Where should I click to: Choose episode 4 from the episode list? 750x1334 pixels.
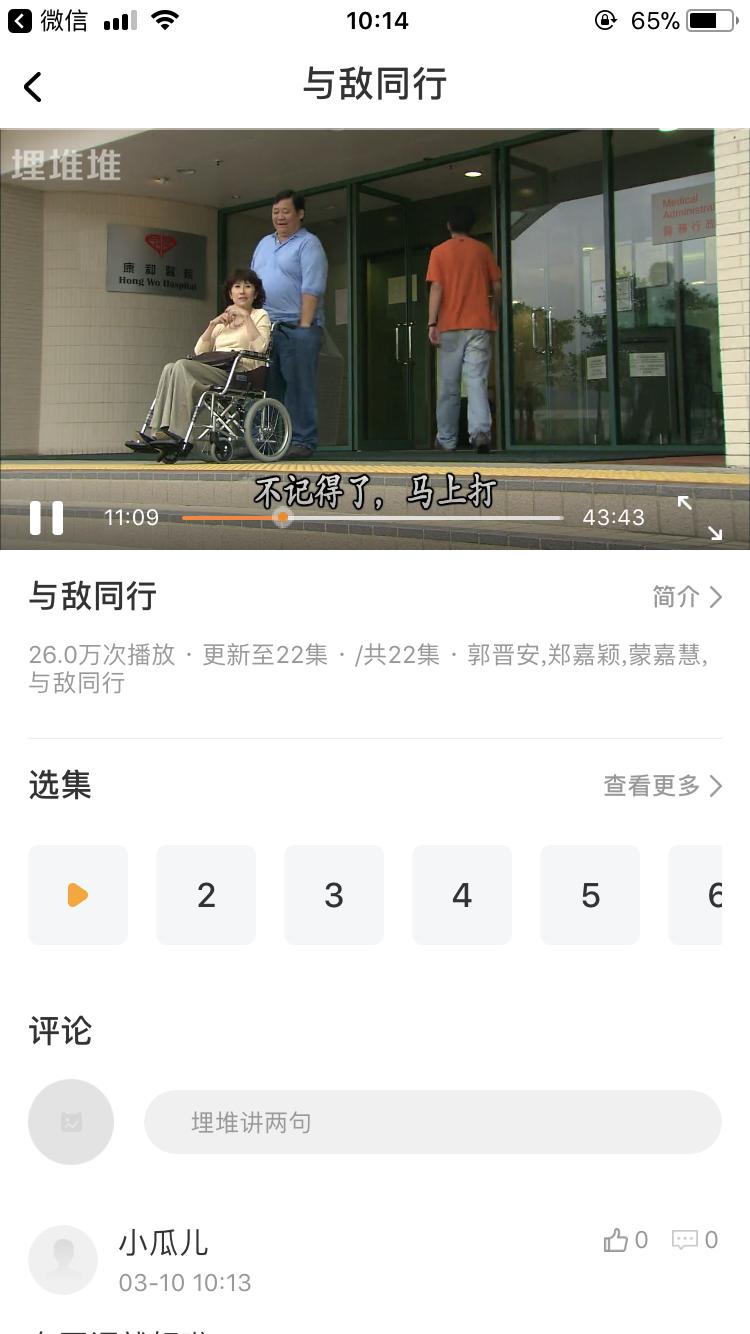(462, 894)
